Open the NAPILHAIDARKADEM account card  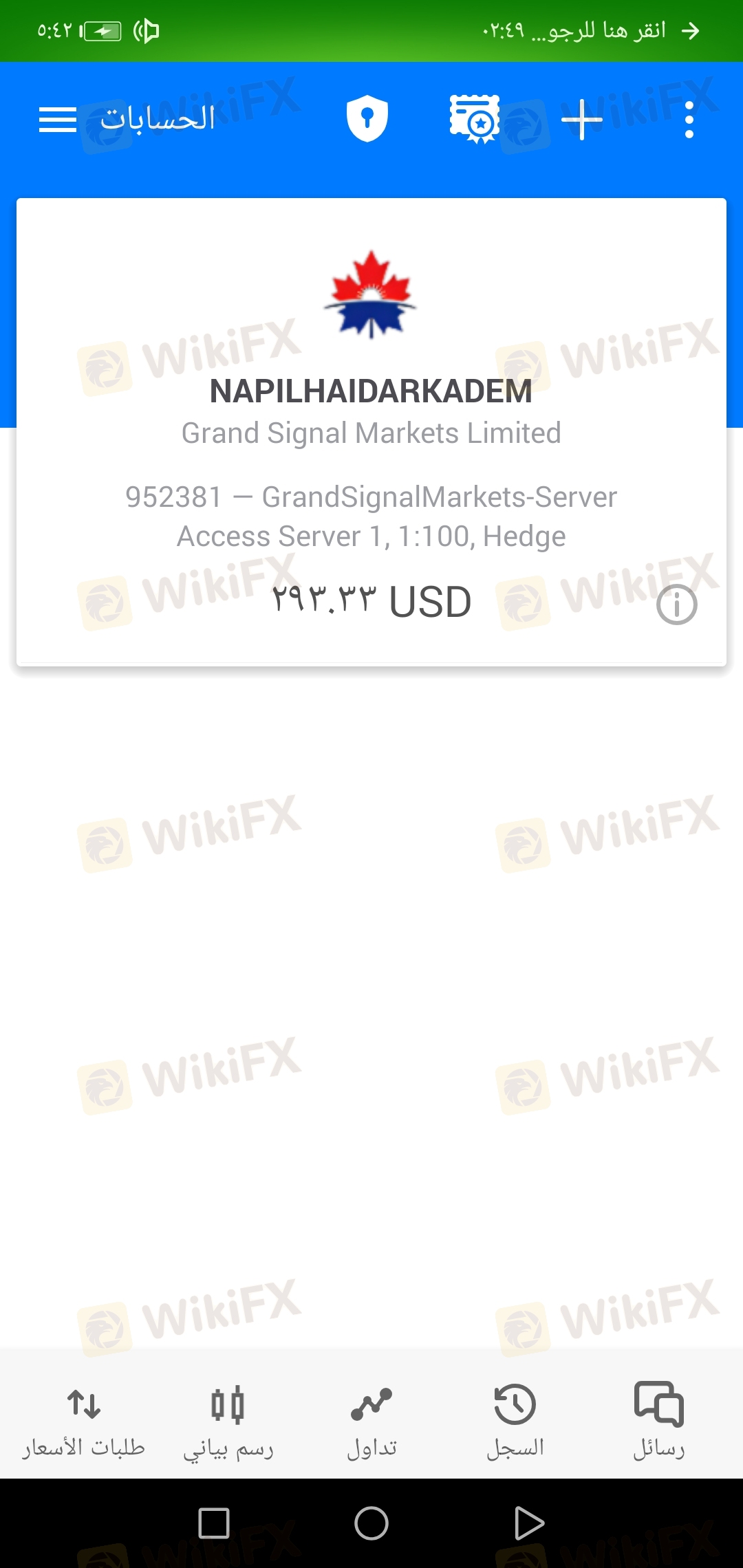point(371,432)
